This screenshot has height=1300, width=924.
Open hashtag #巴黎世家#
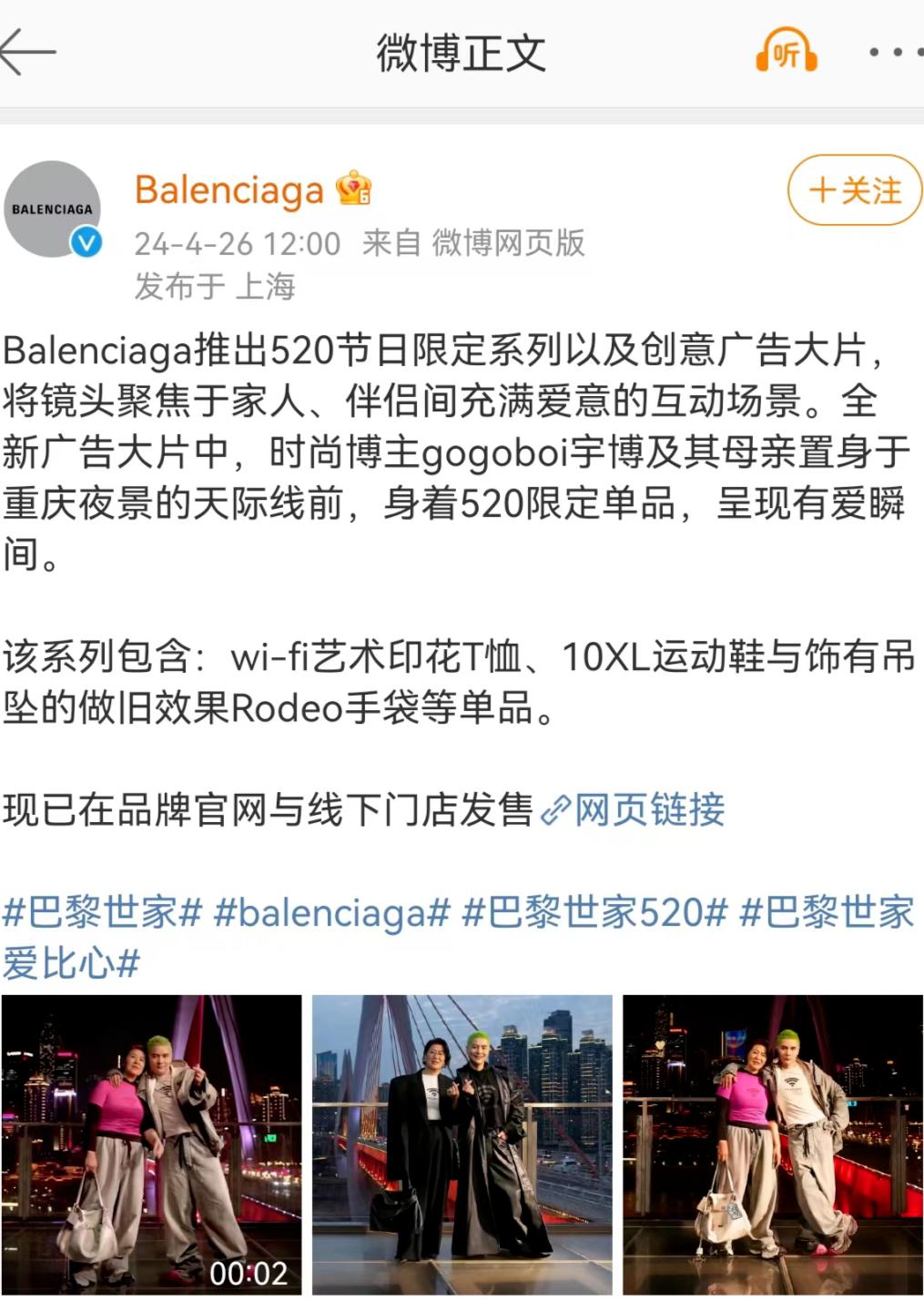point(101,912)
